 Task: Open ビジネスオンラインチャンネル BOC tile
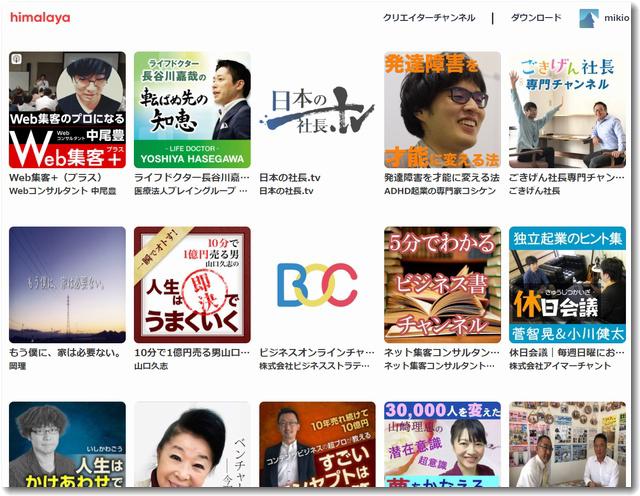(317, 285)
